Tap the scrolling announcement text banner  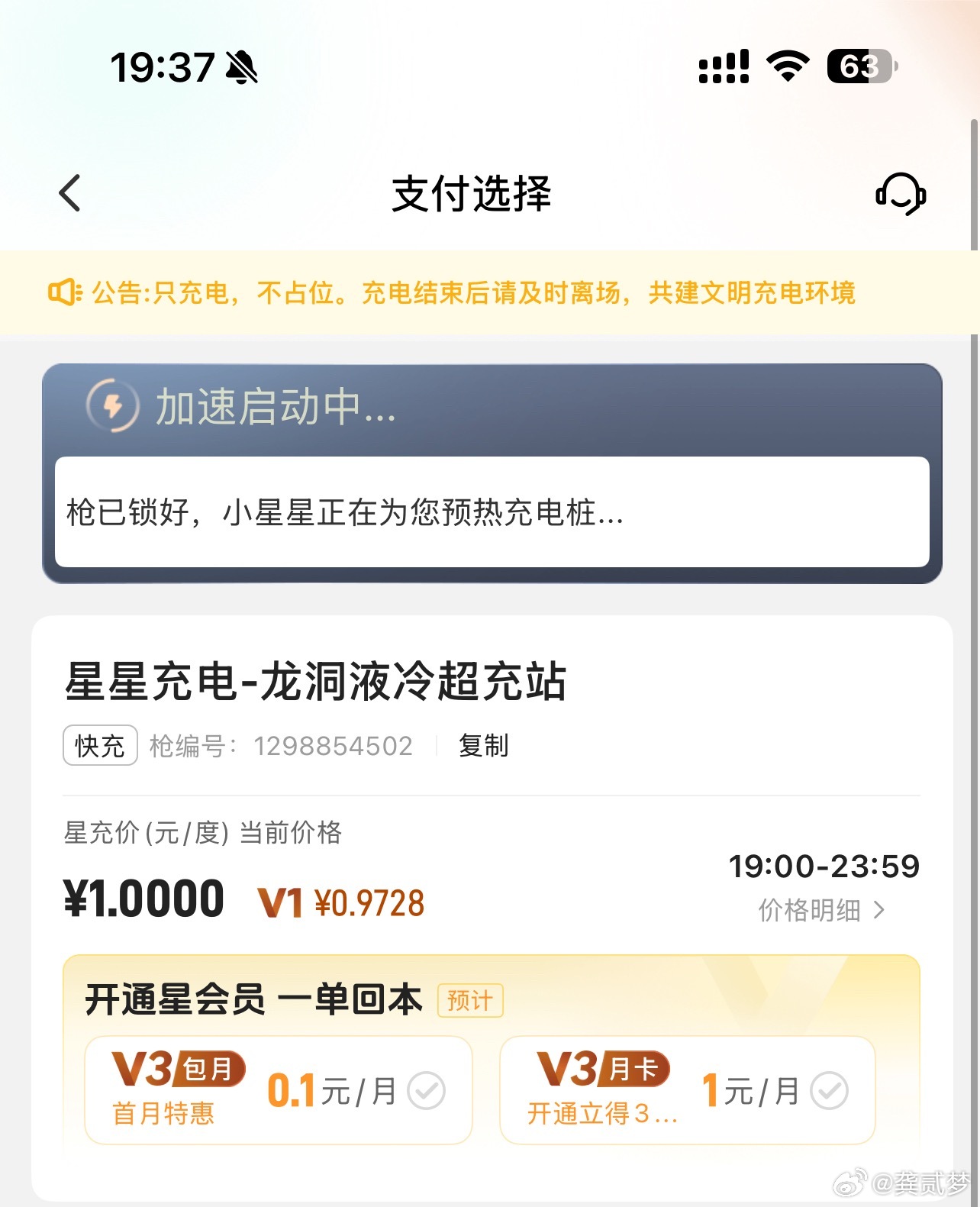click(473, 293)
